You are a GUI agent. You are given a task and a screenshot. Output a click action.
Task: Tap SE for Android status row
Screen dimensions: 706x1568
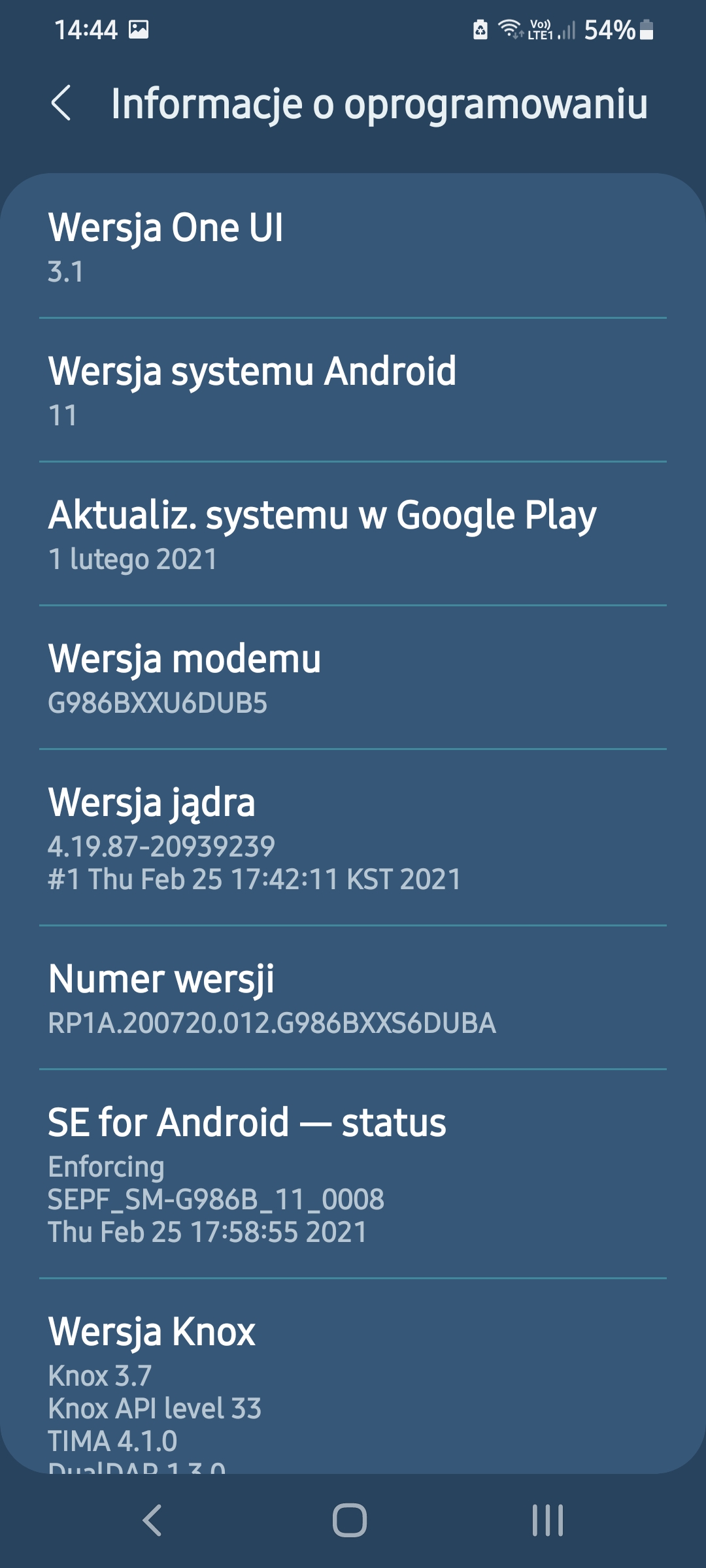click(353, 1173)
